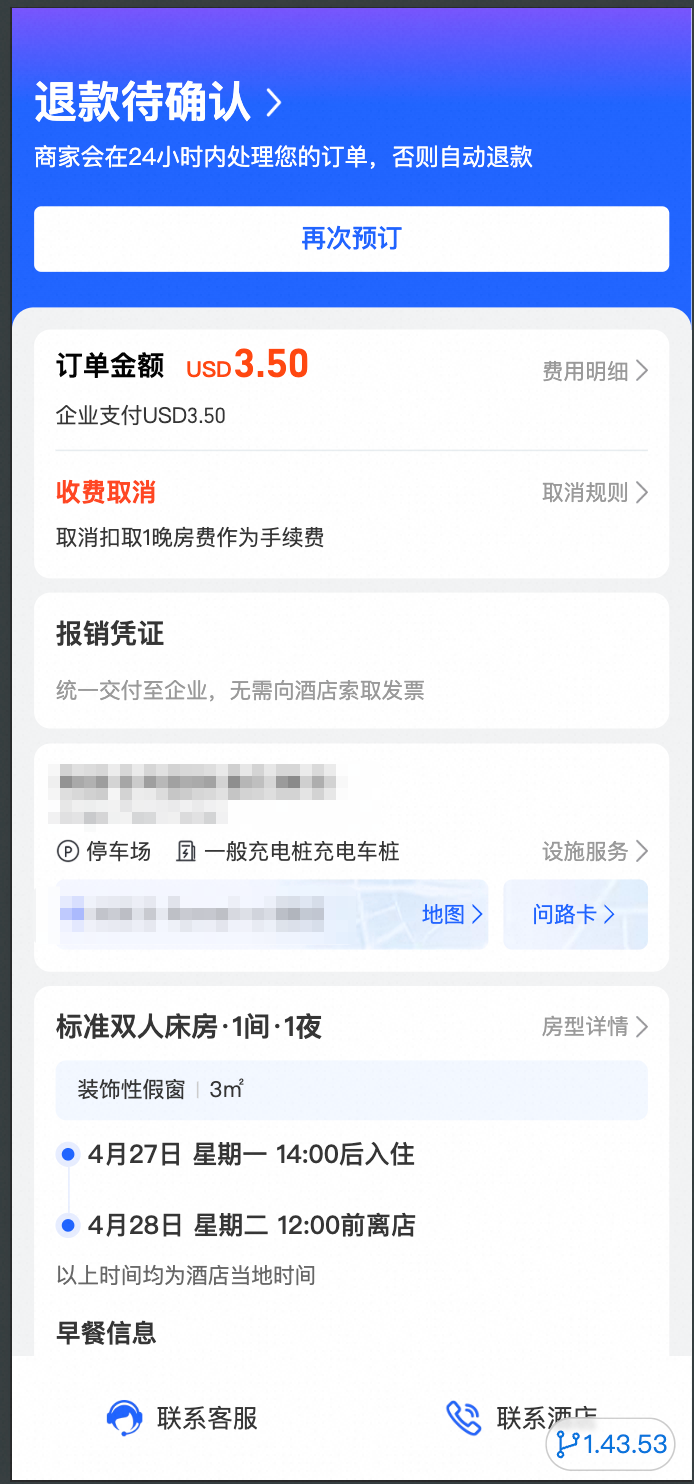View 费用明细 cost breakdown
The image size is (694, 1484).
click(595, 371)
